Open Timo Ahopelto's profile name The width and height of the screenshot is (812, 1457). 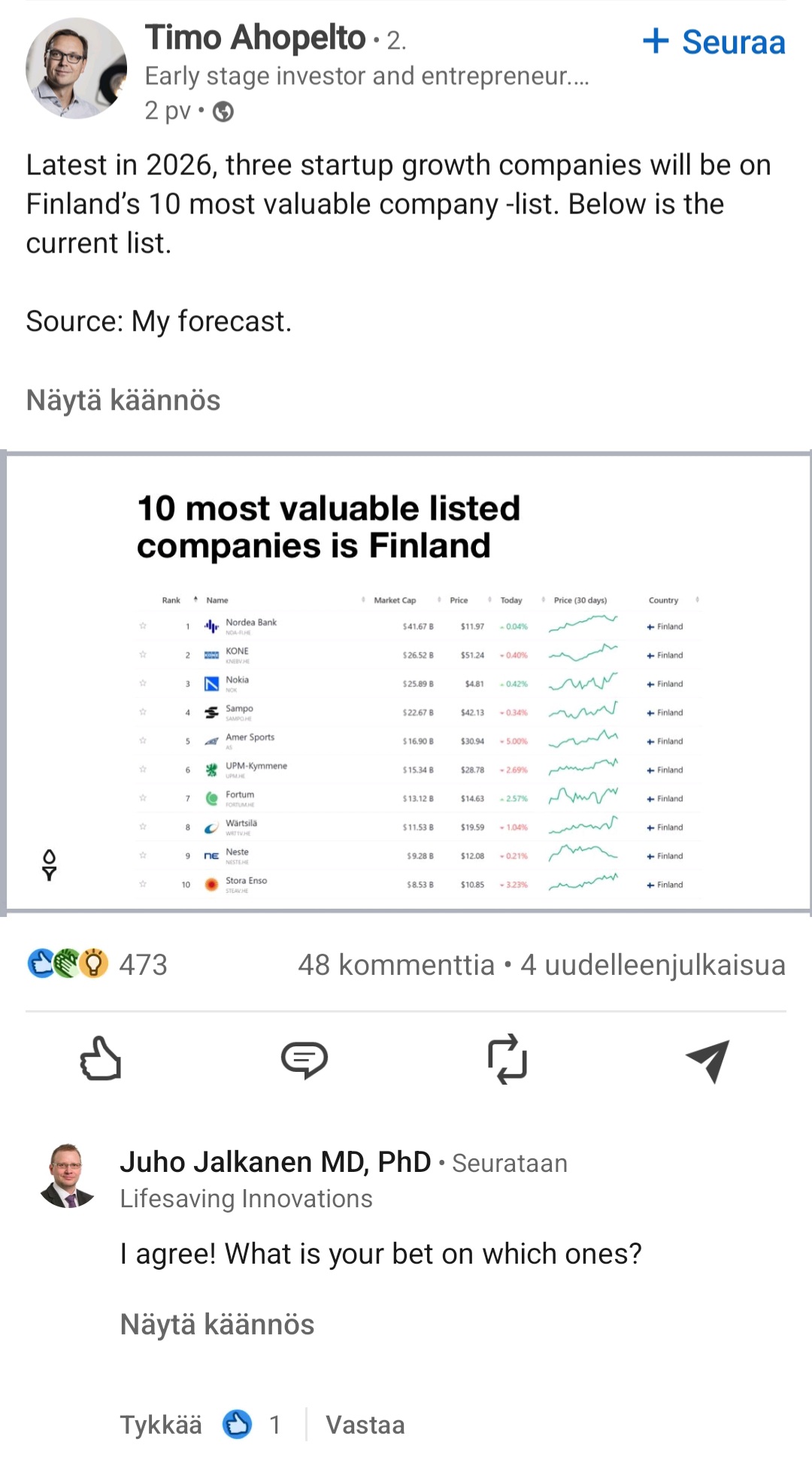[x=255, y=38]
